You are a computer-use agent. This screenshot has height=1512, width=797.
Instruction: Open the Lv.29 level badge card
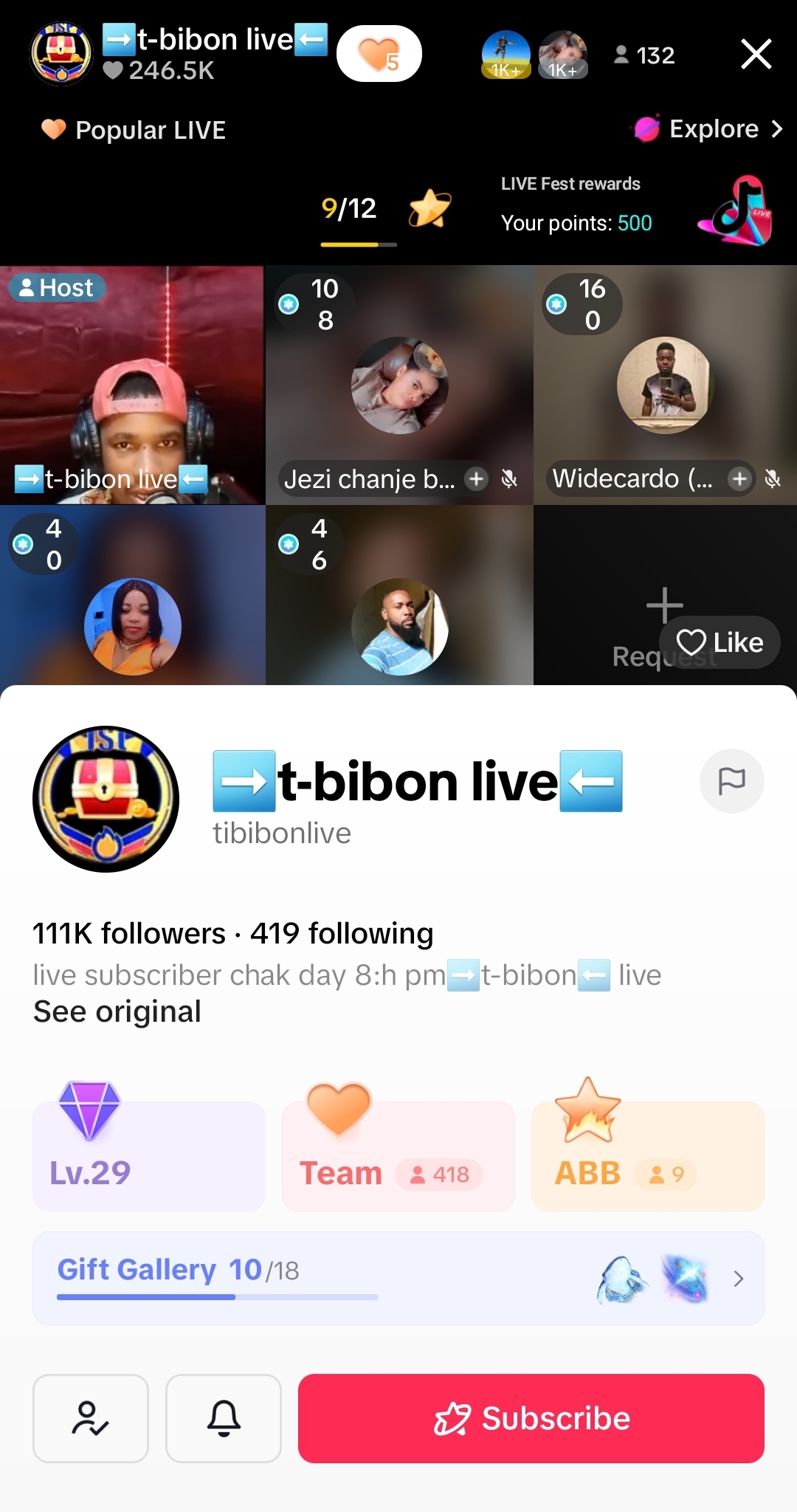(x=148, y=1156)
